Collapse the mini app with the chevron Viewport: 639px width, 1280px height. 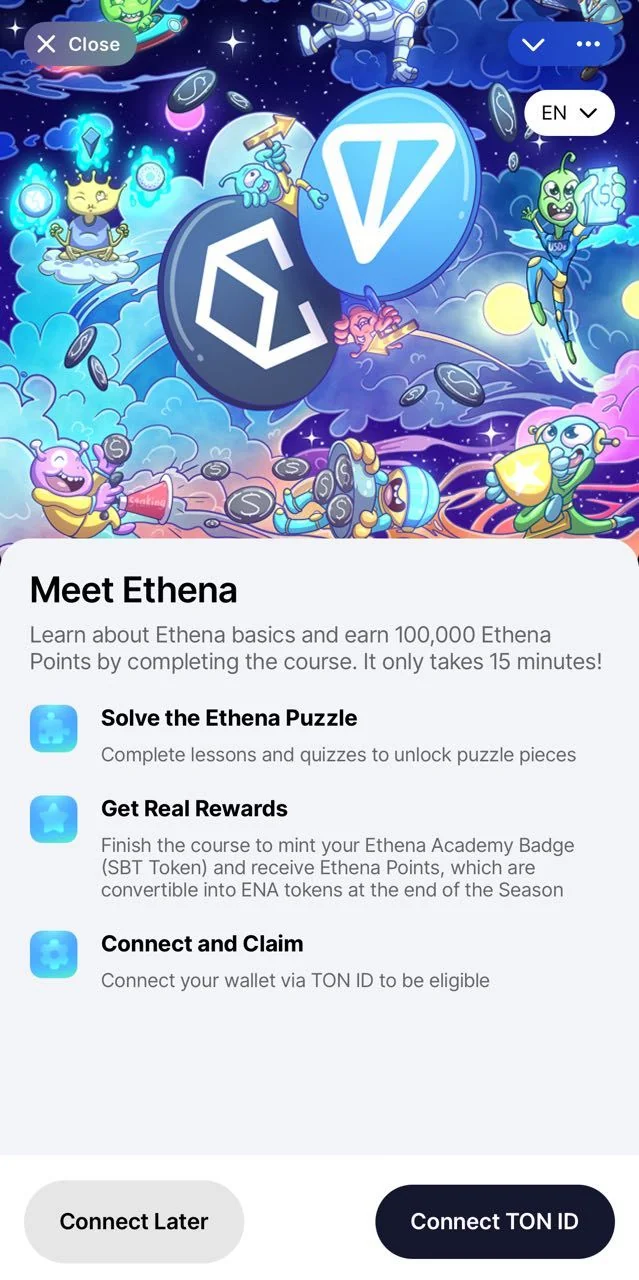tap(533, 44)
